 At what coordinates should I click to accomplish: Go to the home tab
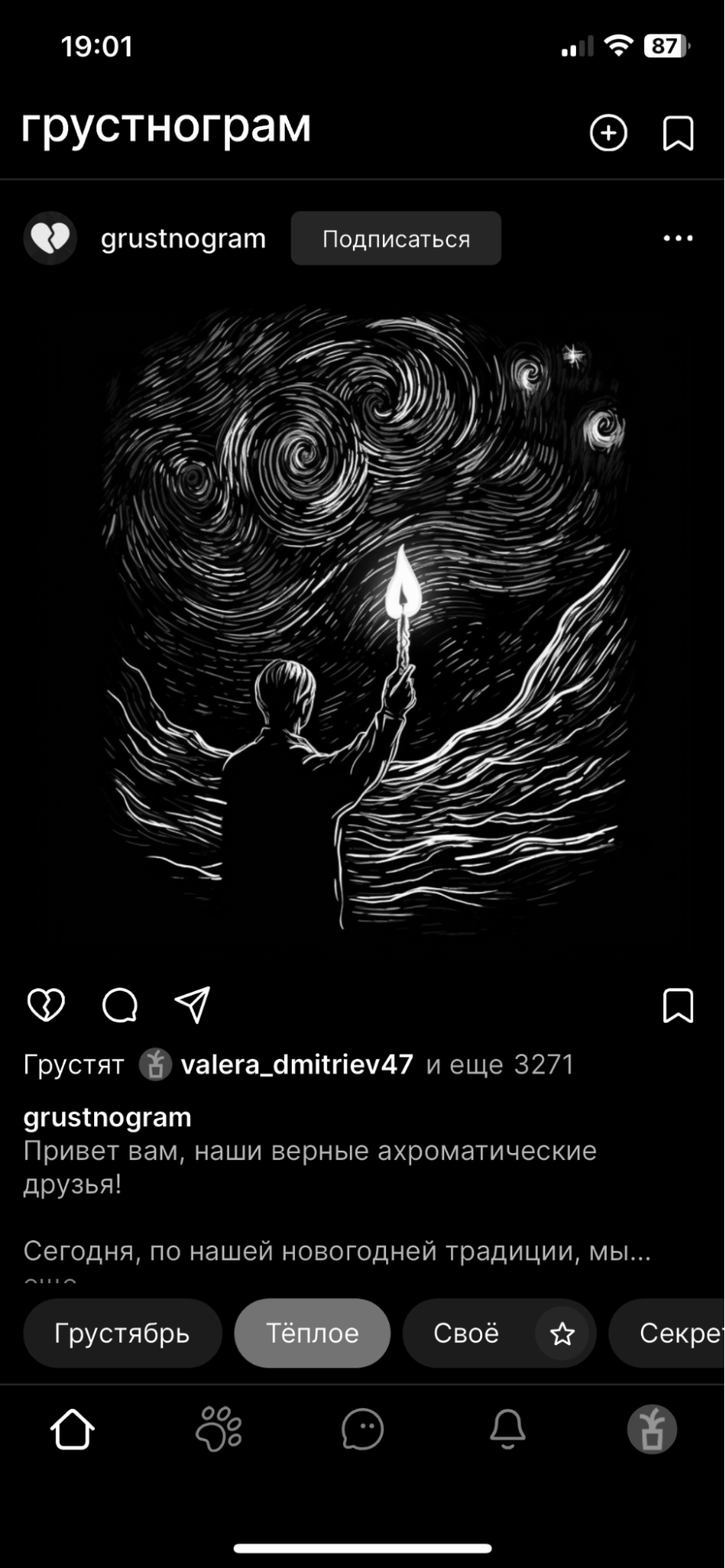click(72, 1429)
